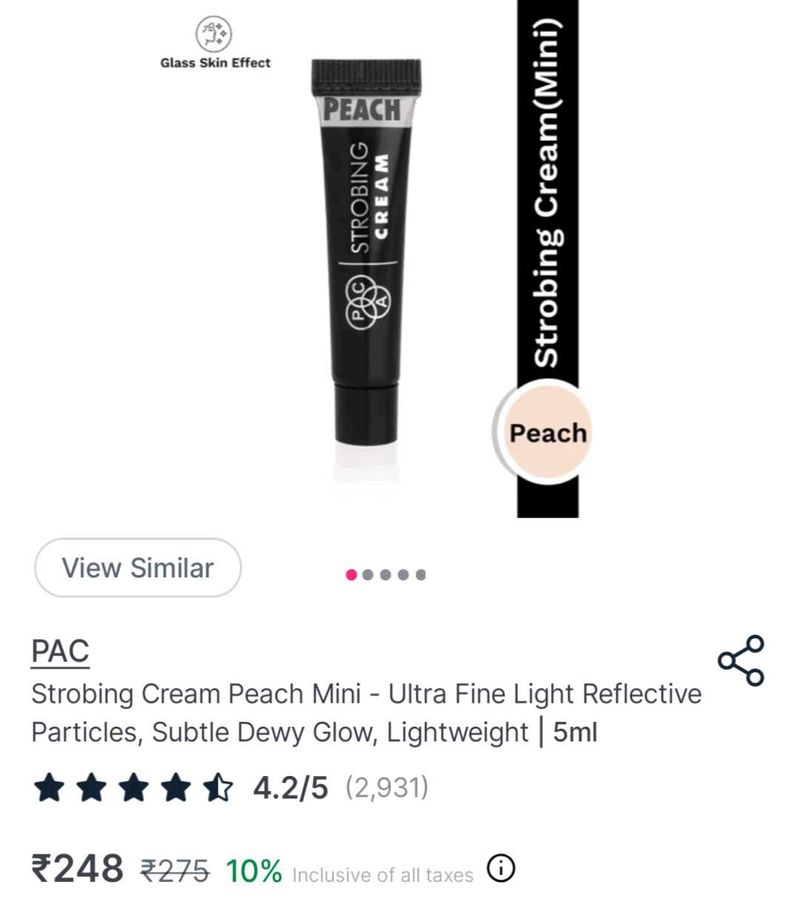Click the active pink carousel dot

coord(351,573)
